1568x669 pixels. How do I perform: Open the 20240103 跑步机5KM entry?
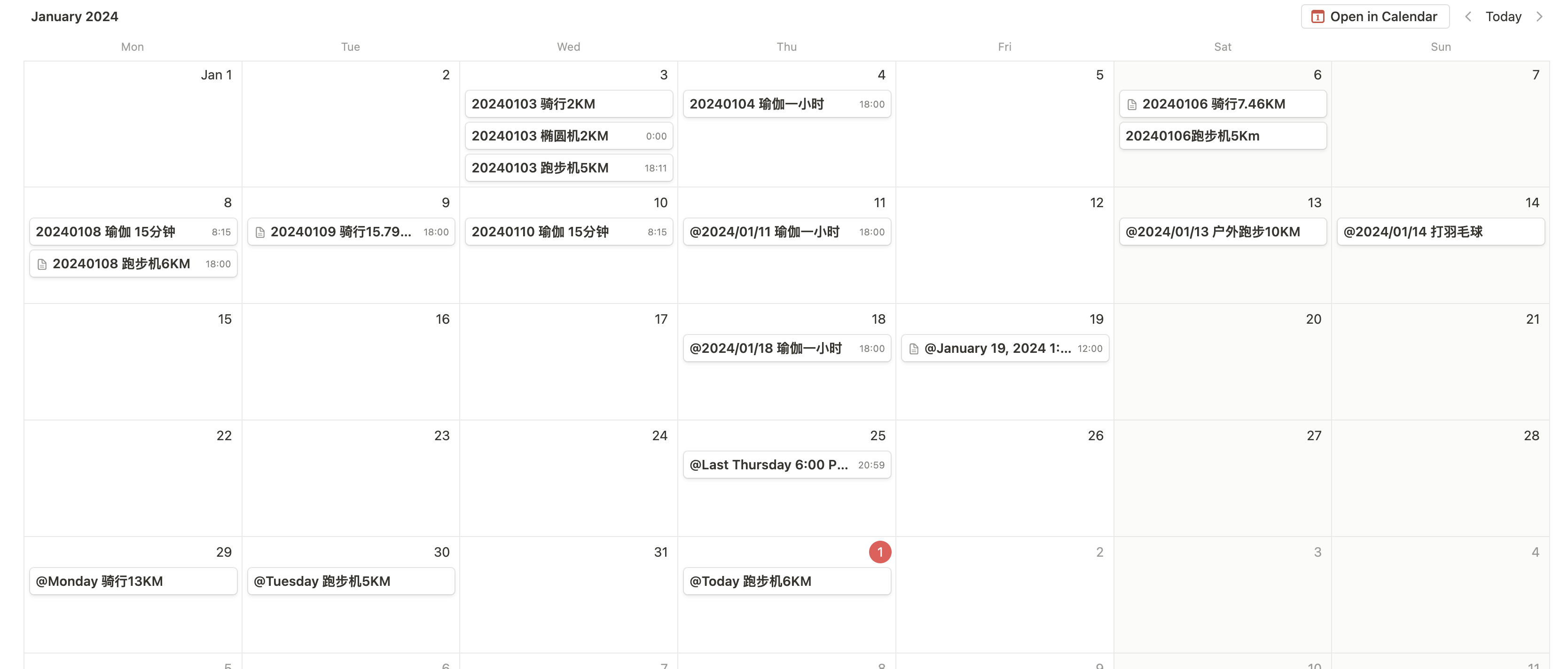[x=568, y=168]
